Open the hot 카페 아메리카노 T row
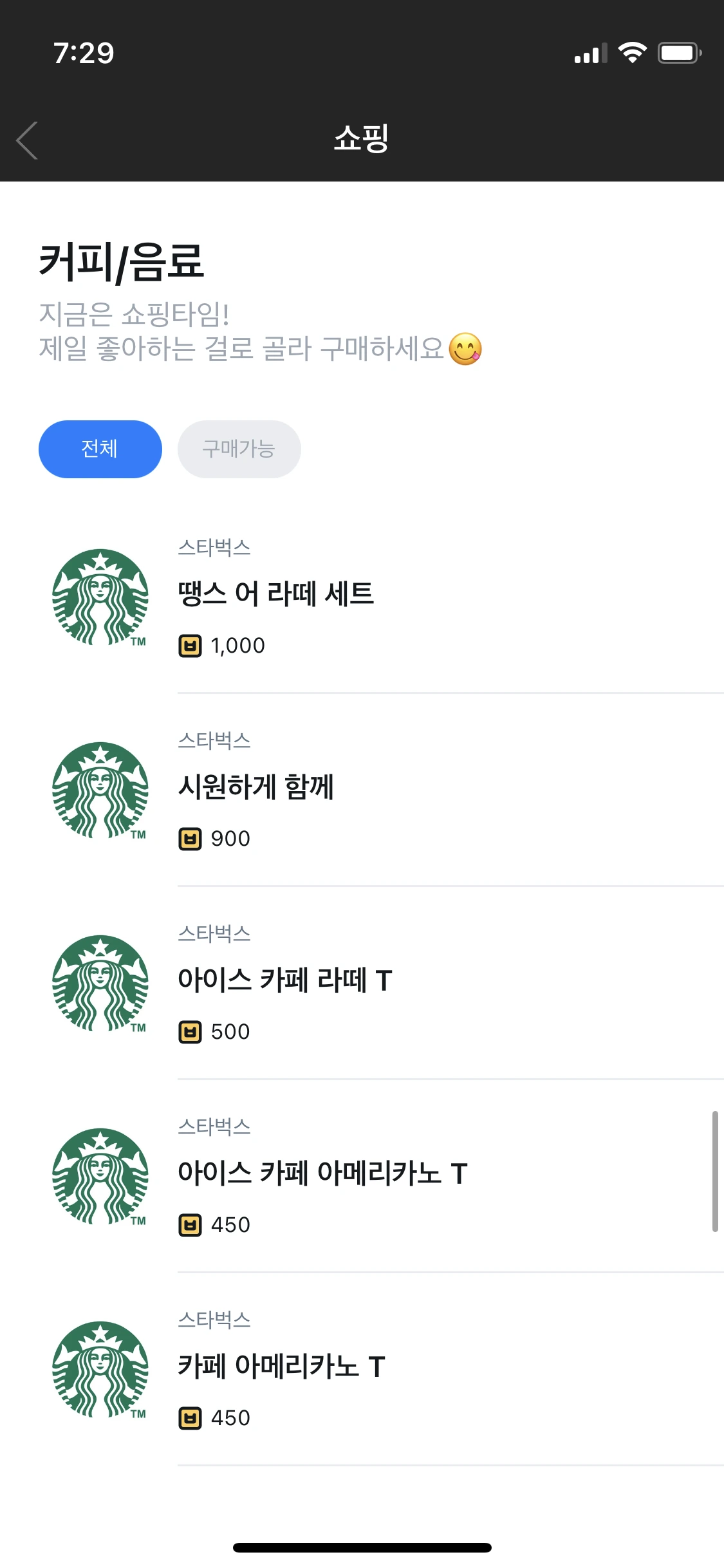The image size is (724, 1568). [x=281, y=1367]
